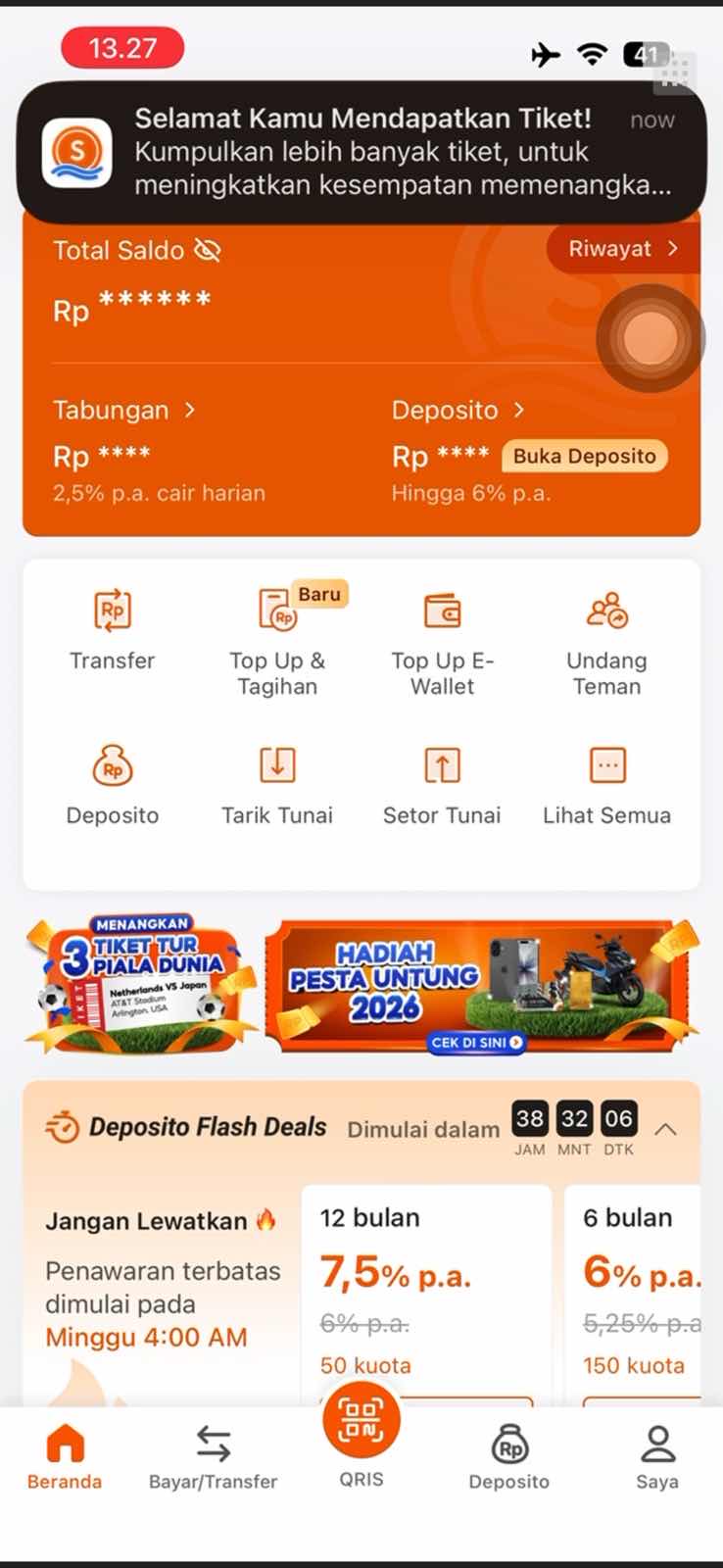Toggle Total Saldo balance visibility
The width and height of the screenshot is (723, 1568).
(x=208, y=251)
